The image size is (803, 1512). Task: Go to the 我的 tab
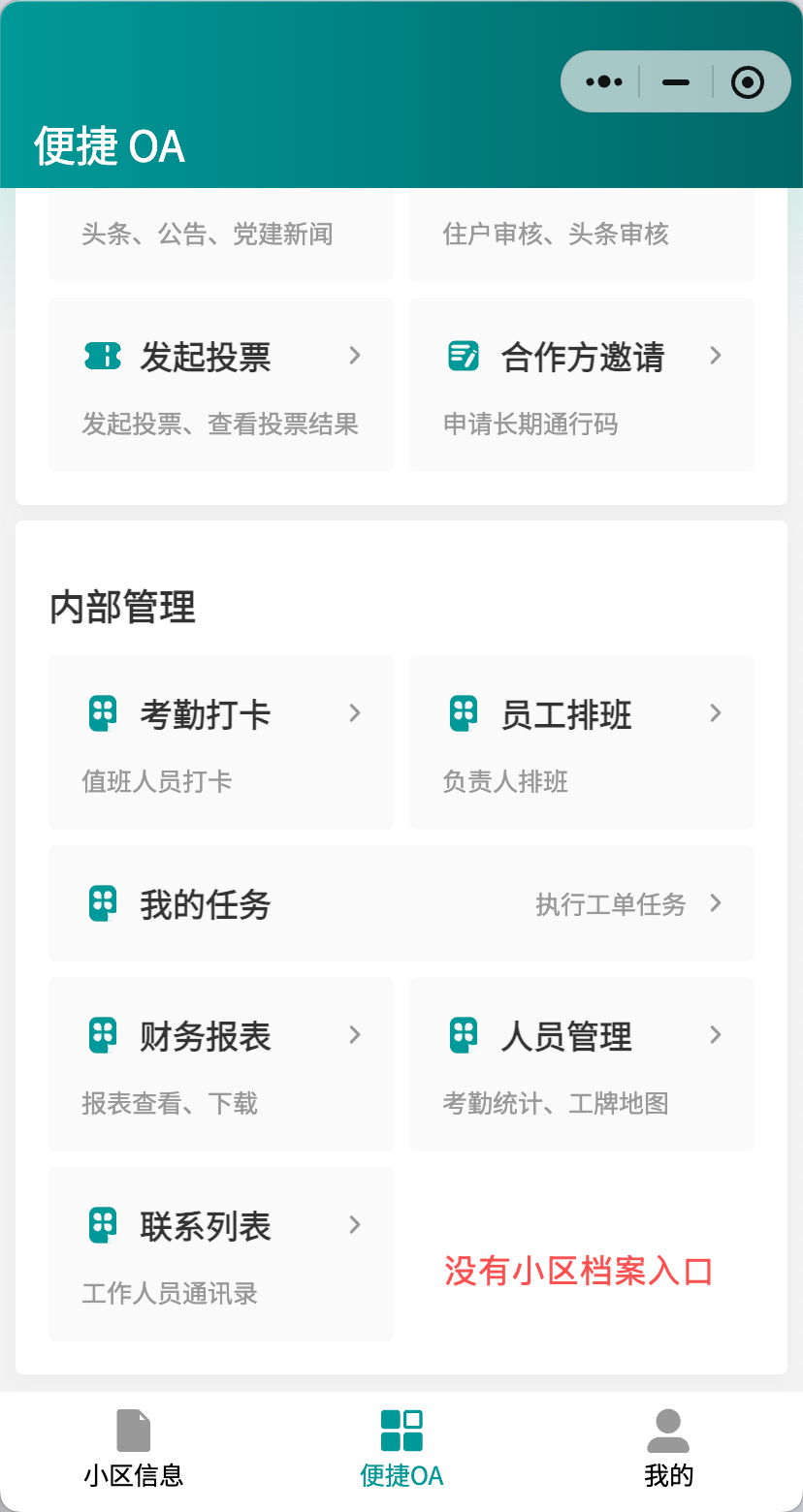[x=668, y=1450]
